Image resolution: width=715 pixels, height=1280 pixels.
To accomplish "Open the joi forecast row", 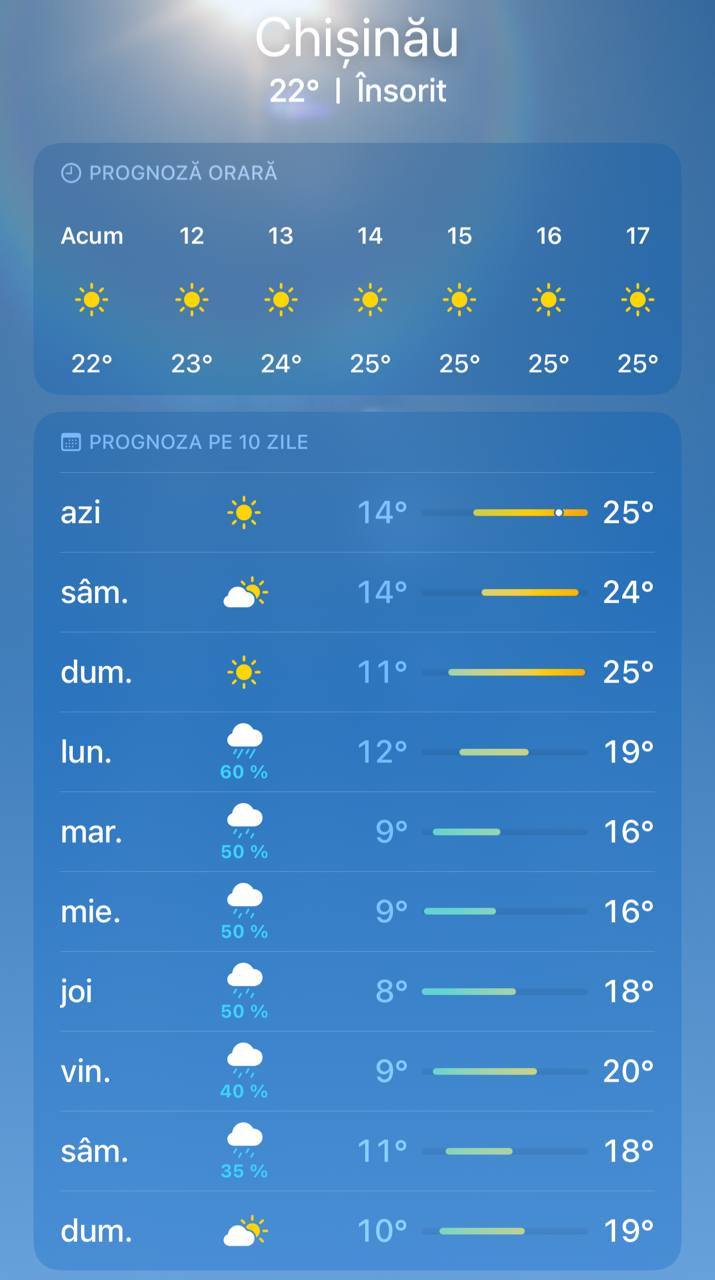I will click(357, 992).
